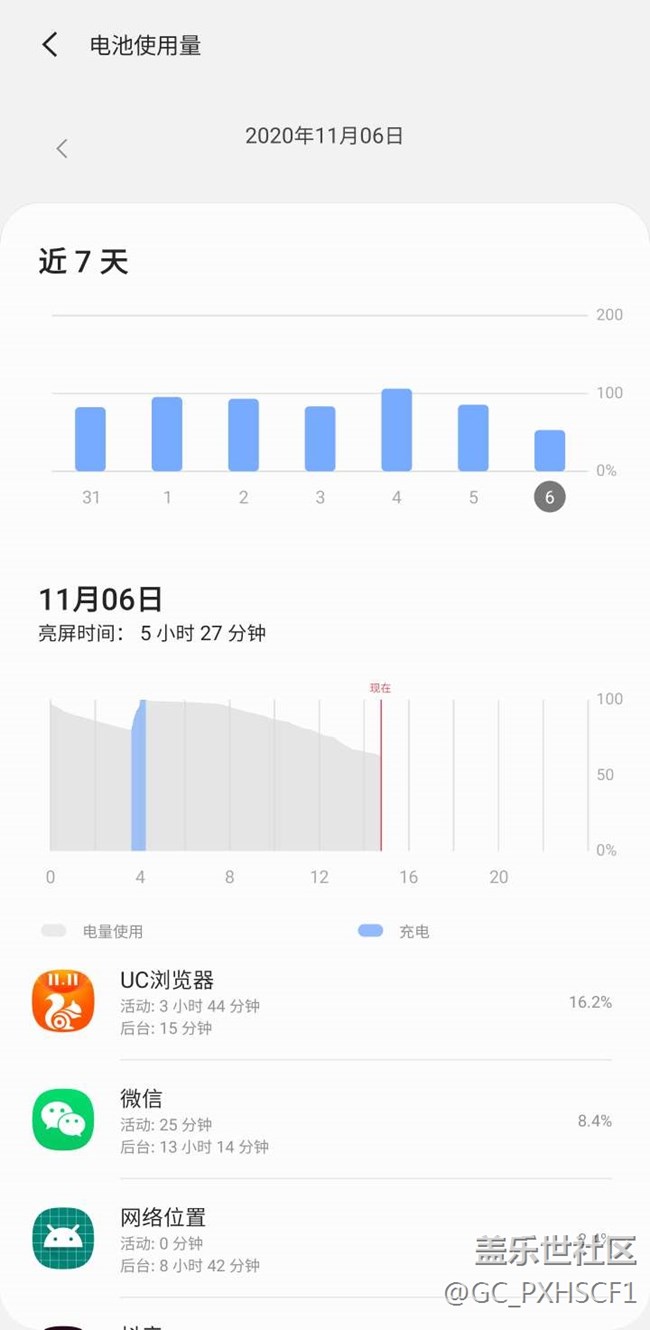Select the bar for day 3
Screen dimensions: 650x1330
click(320, 439)
